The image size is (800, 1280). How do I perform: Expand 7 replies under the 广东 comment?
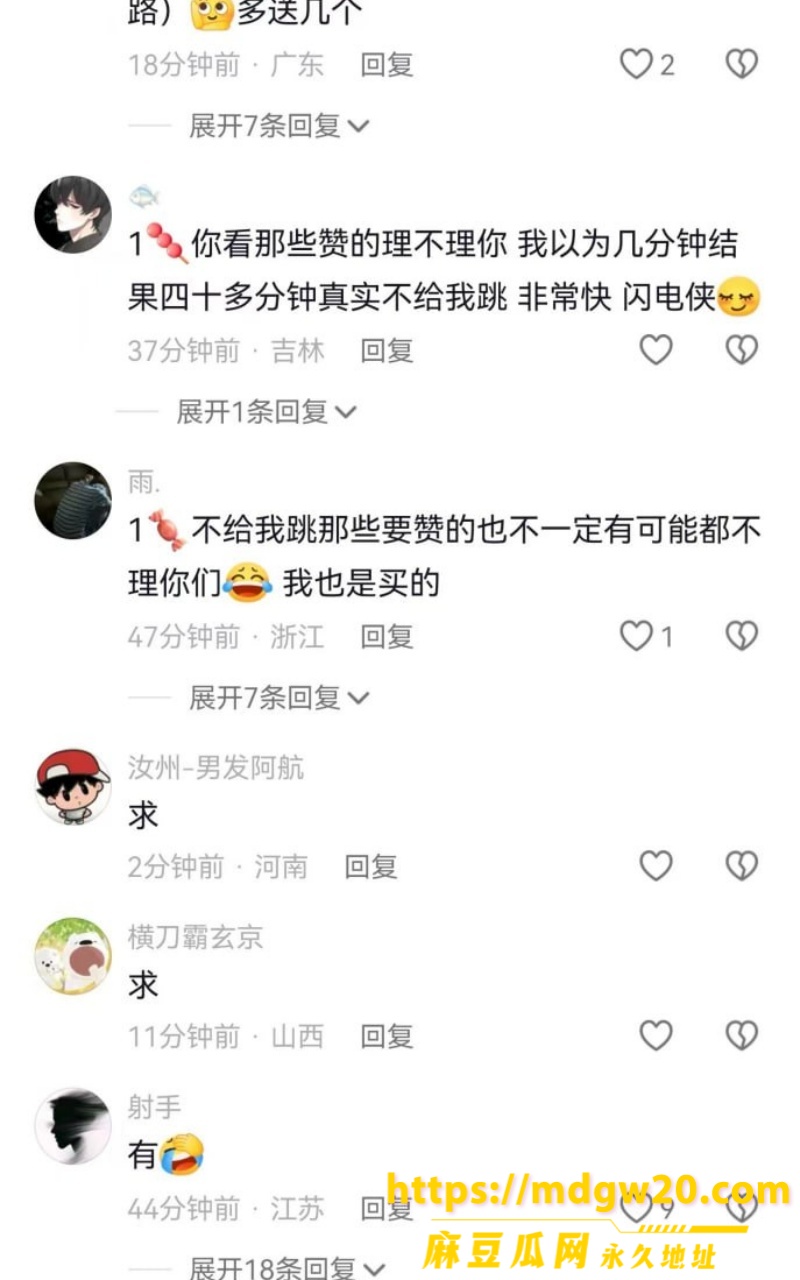[x=279, y=126]
